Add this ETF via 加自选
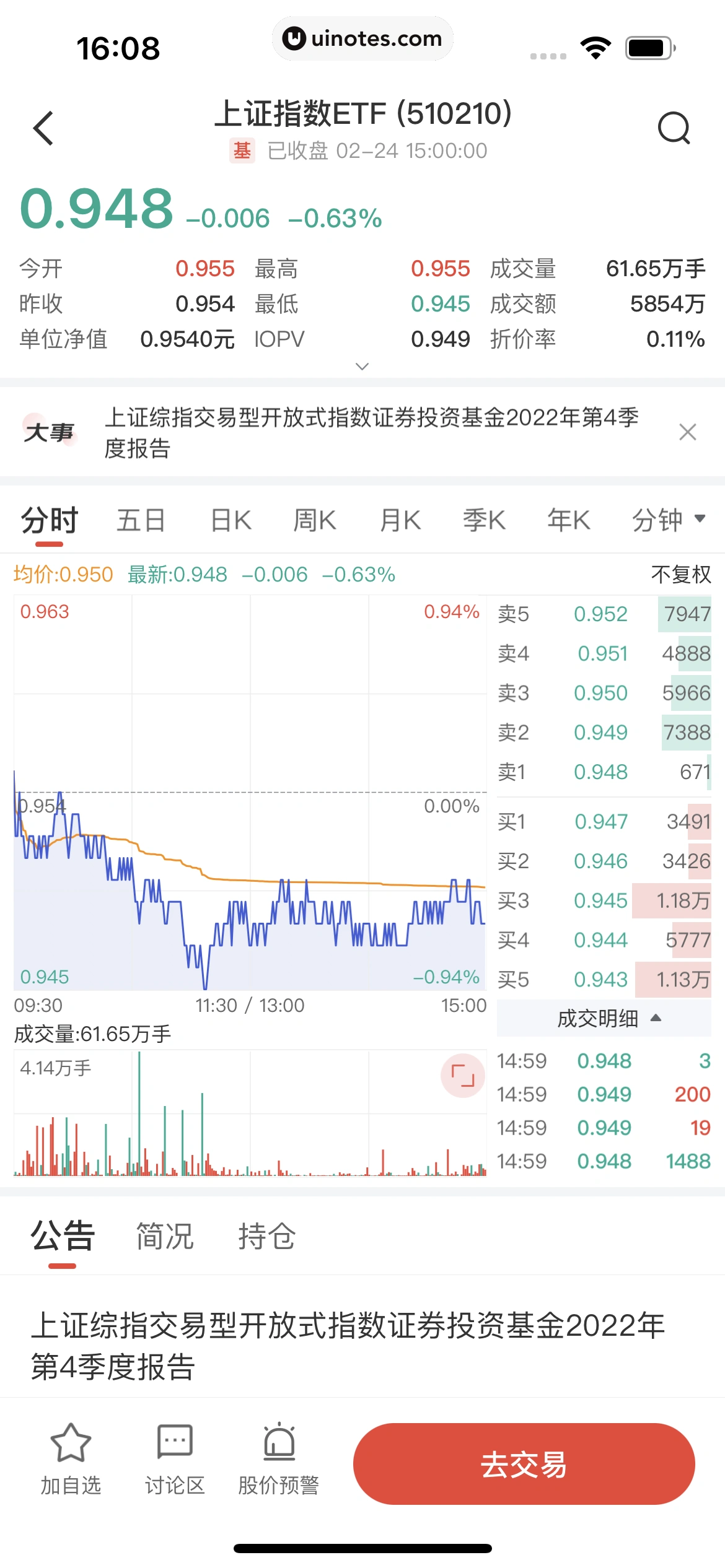Viewport: 725px width, 1568px height. [71, 1458]
